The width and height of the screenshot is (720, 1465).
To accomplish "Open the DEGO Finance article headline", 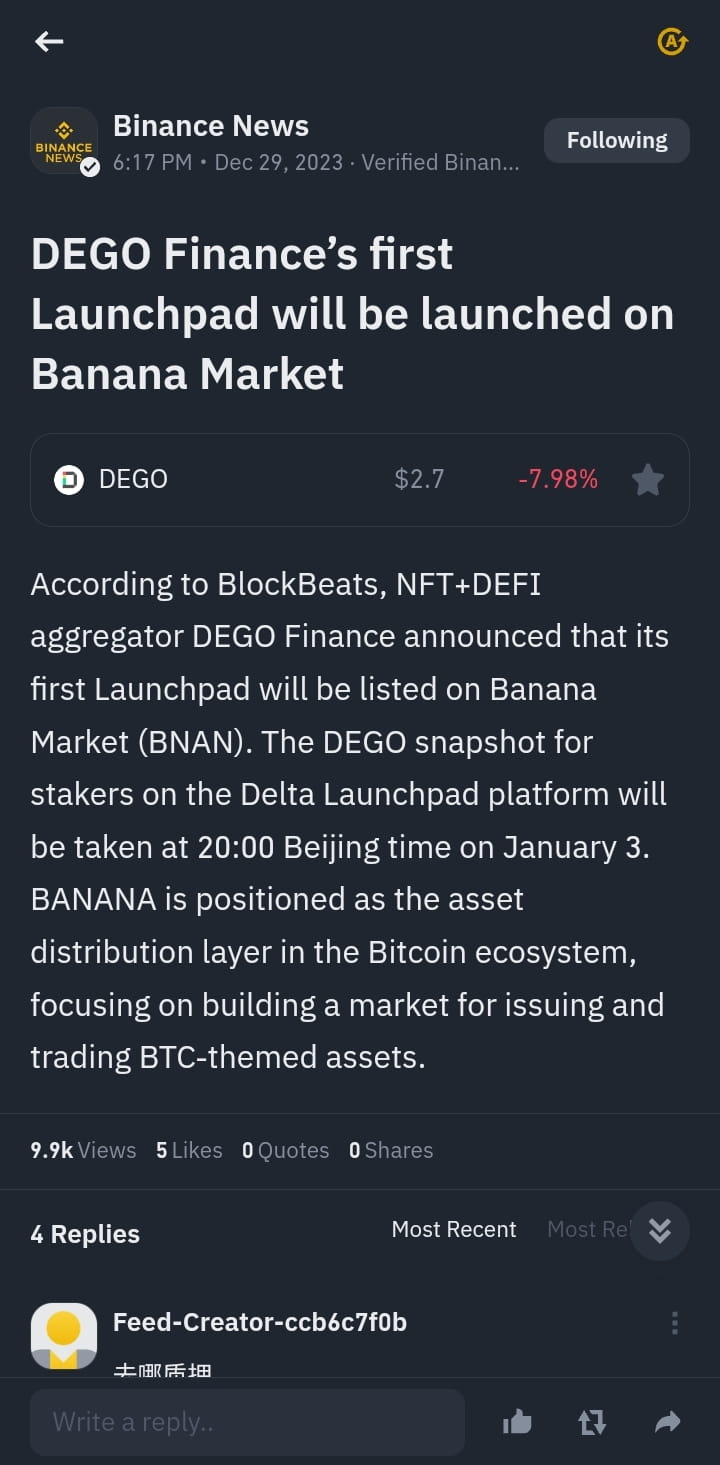I will [352, 313].
